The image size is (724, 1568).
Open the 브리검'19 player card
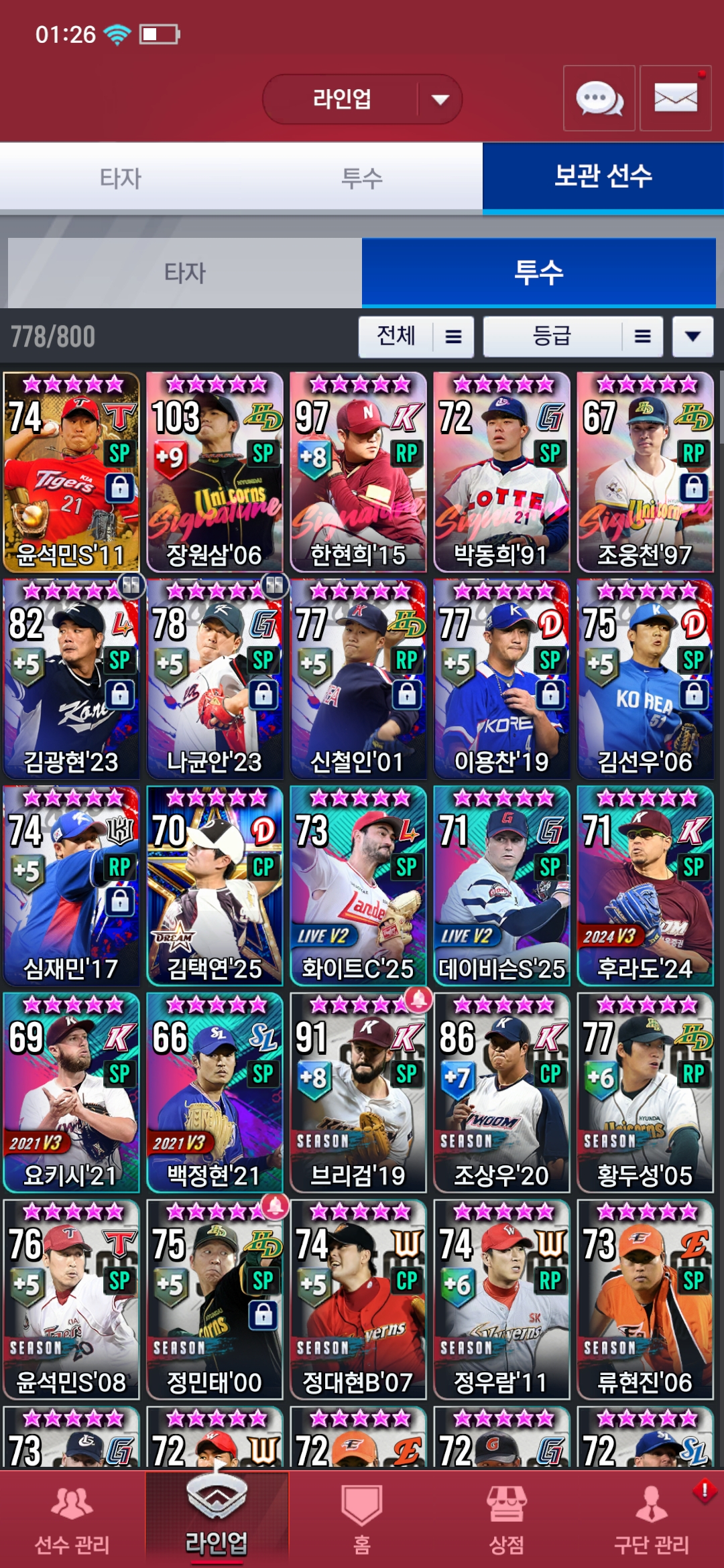[x=358, y=1092]
